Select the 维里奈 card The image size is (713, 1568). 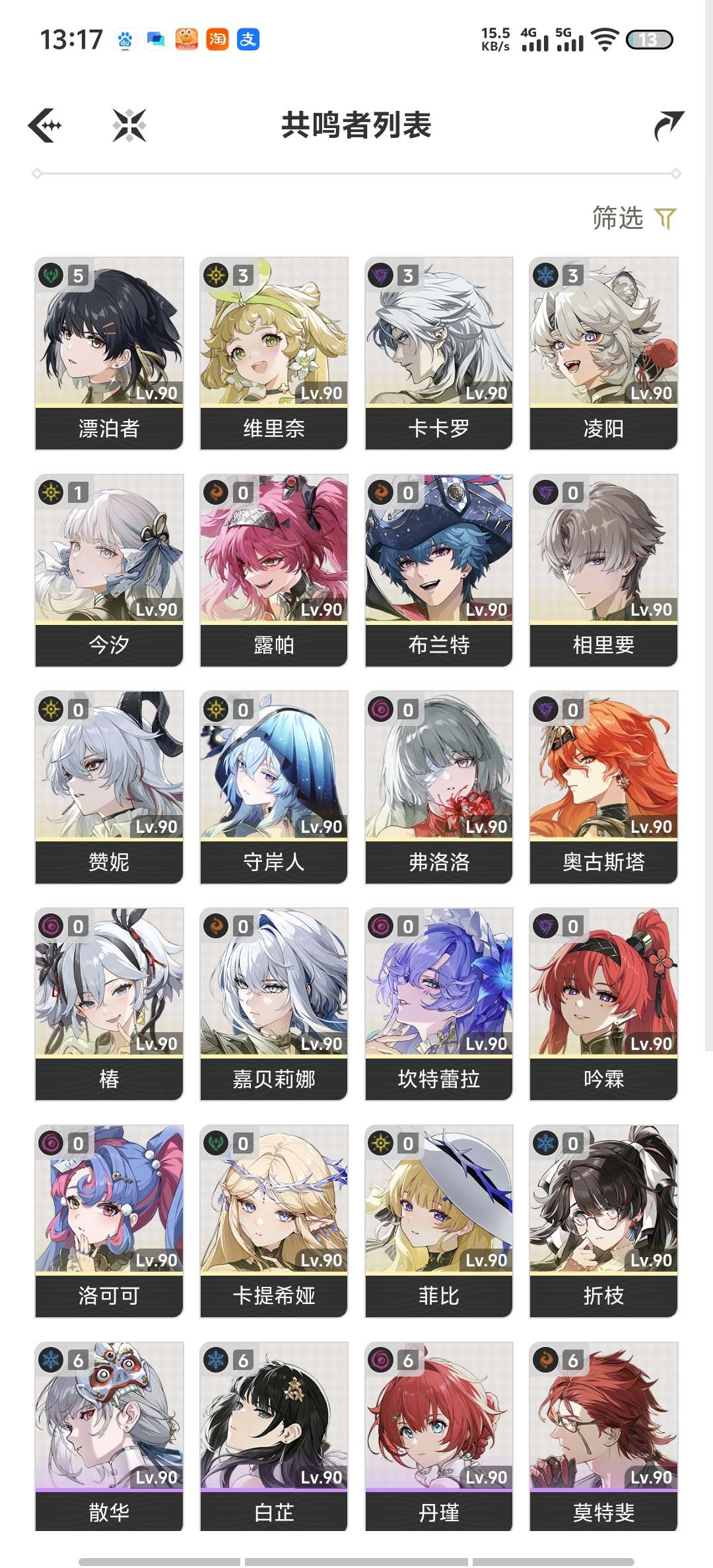[x=274, y=353]
